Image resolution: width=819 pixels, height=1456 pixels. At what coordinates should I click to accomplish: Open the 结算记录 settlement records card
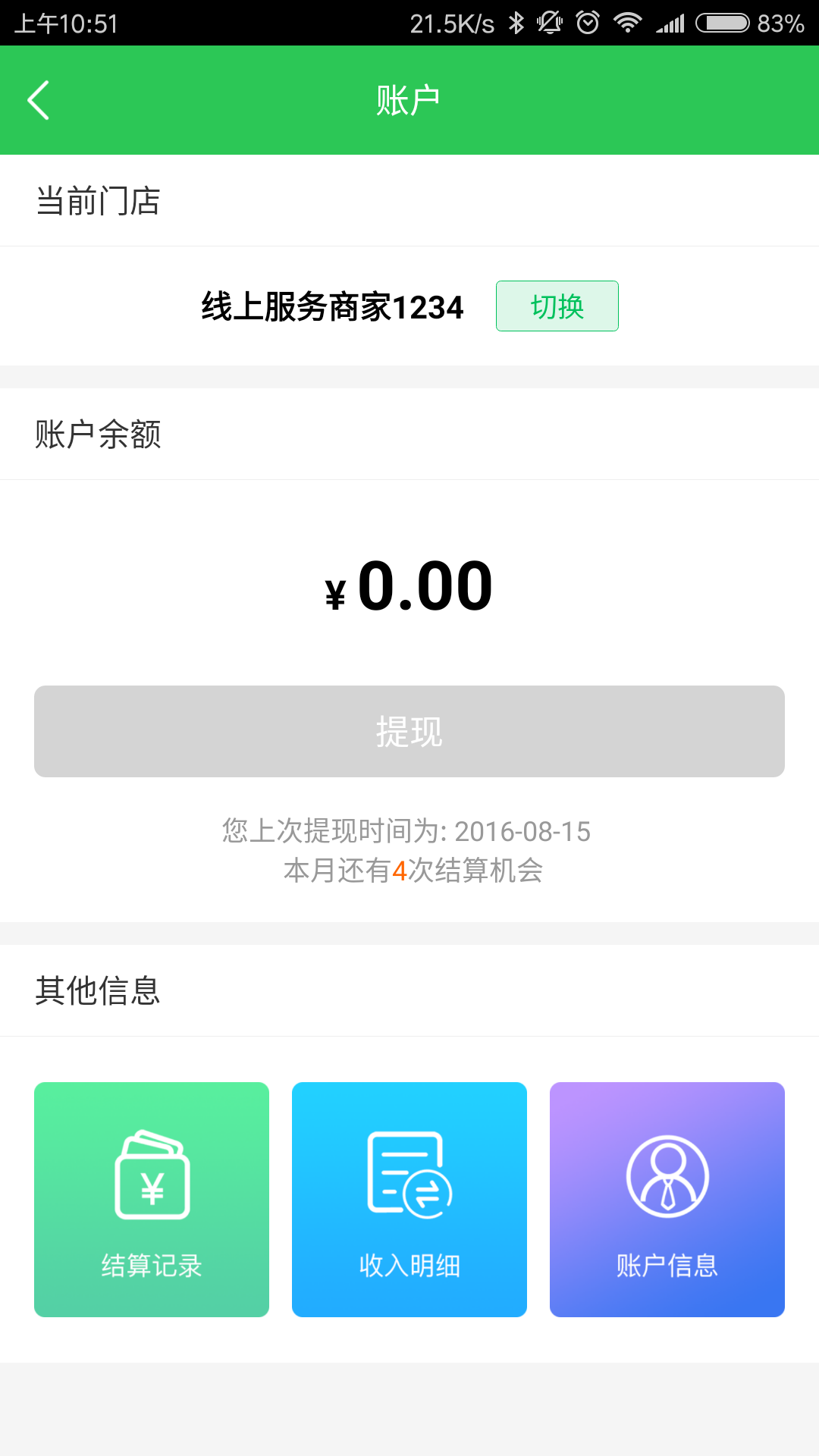tap(152, 1199)
